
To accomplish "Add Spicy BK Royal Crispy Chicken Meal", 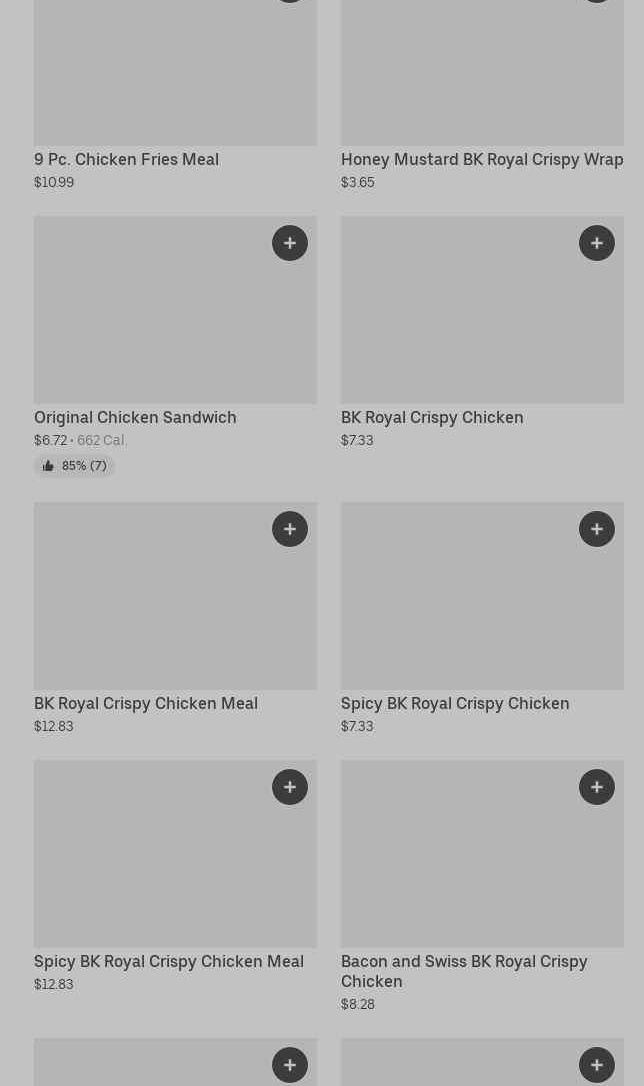I will pos(289,787).
